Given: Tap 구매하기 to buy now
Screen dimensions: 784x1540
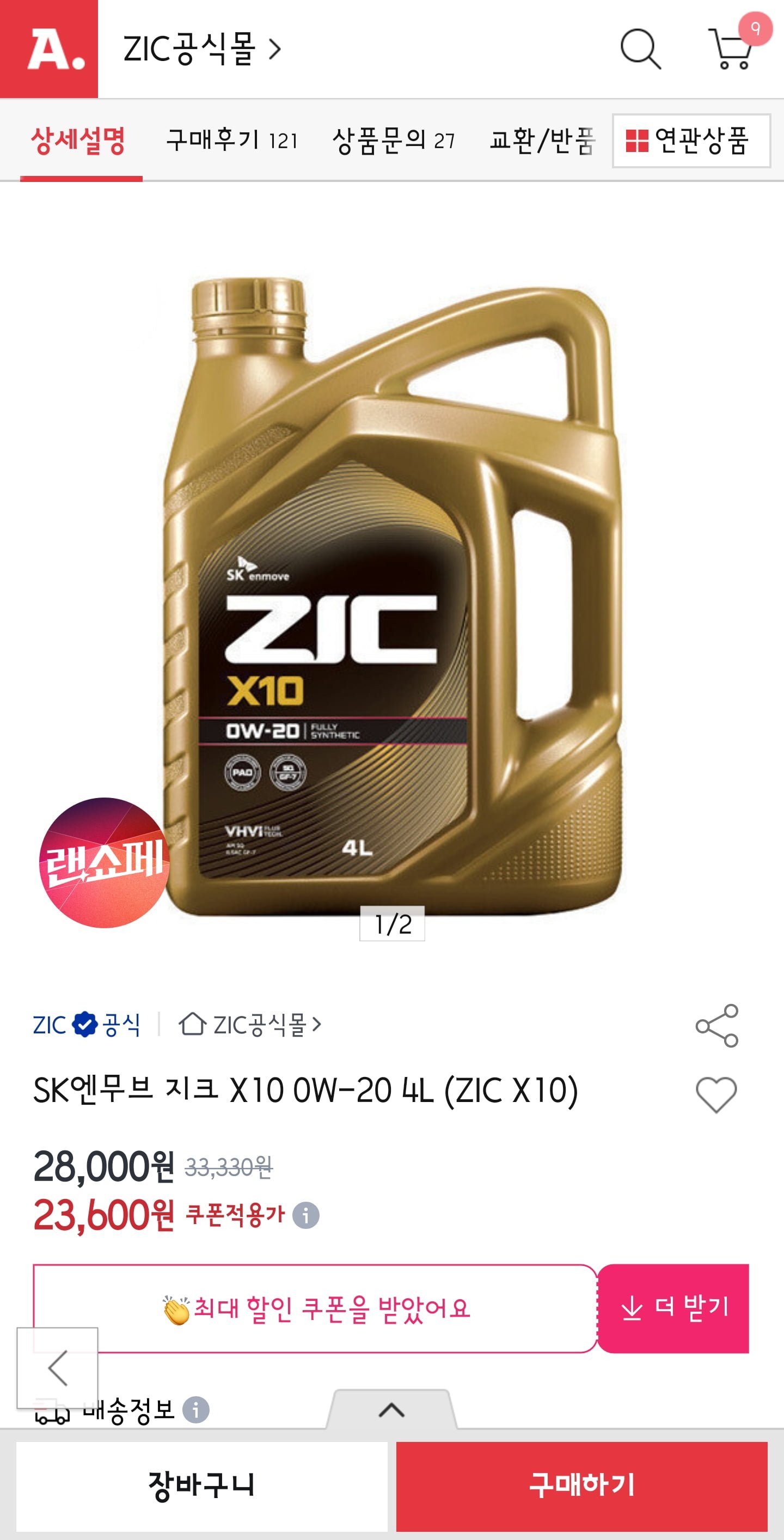Looking at the screenshot, I should [x=581, y=1486].
